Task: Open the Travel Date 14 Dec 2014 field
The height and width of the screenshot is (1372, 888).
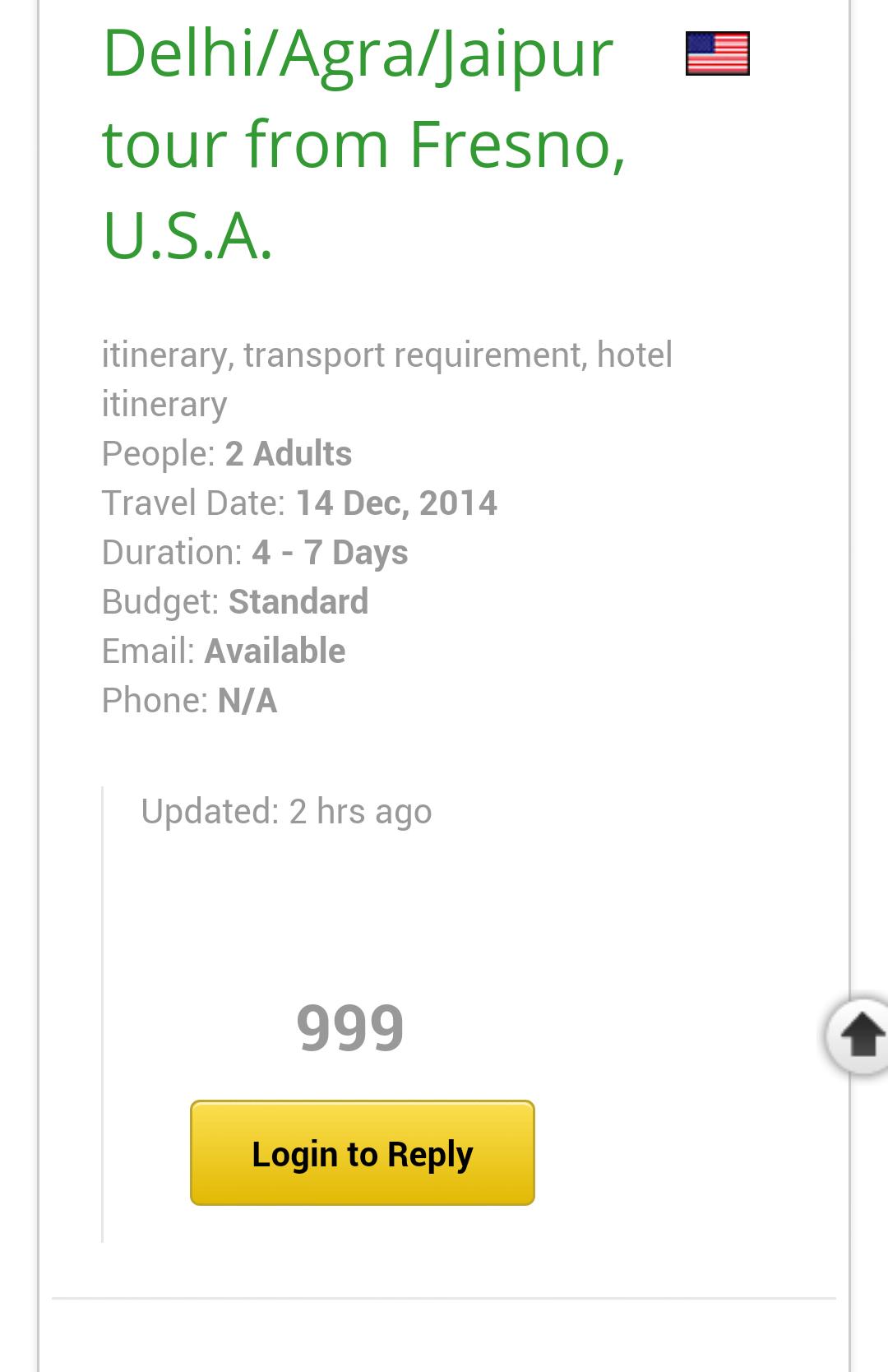Action: (x=298, y=503)
